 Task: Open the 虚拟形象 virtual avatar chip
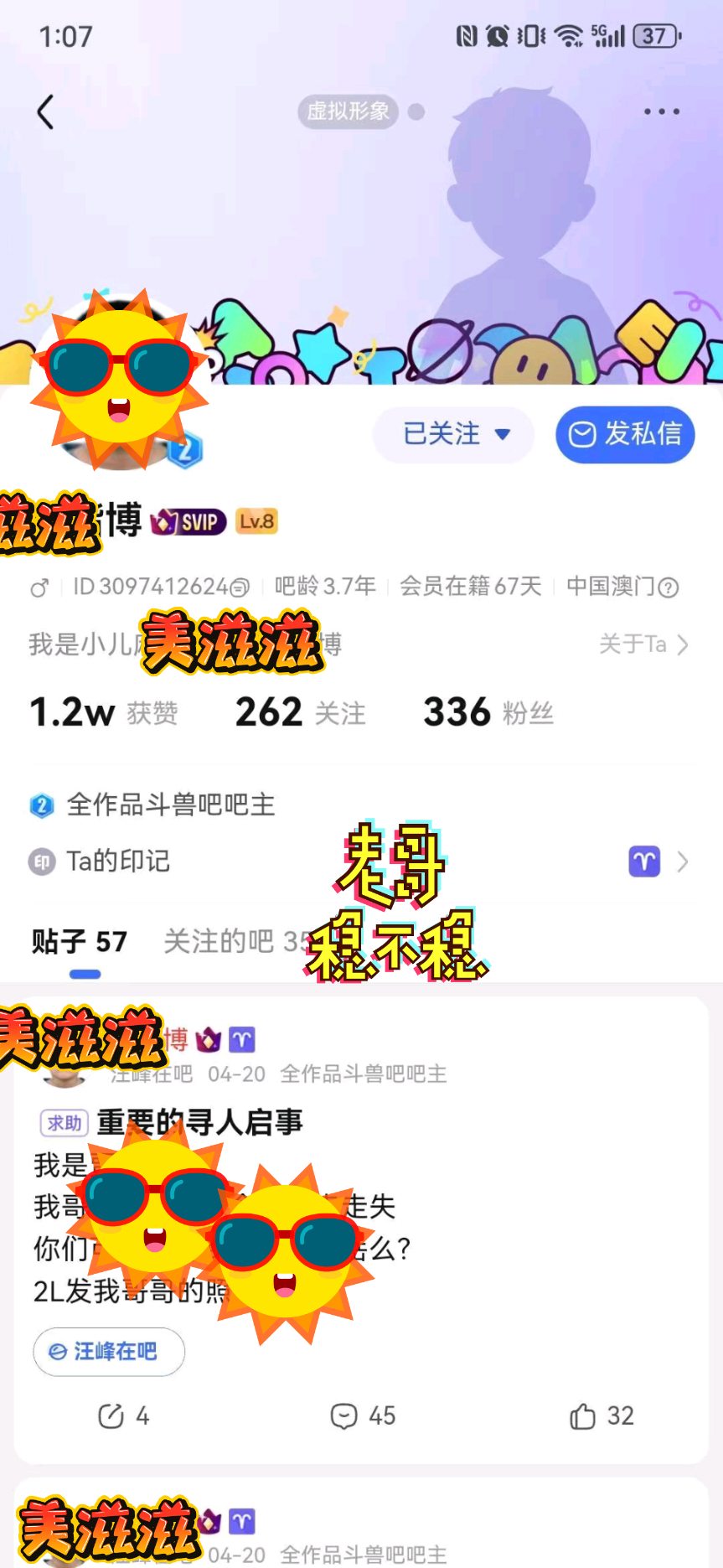point(349,111)
